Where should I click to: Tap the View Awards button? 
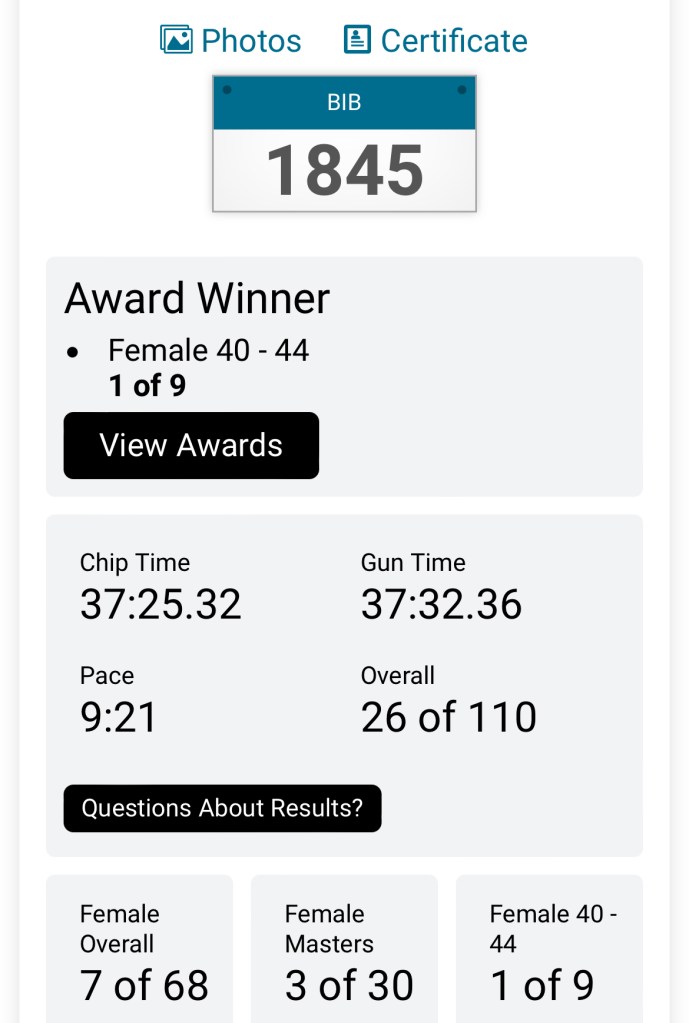[191, 445]
